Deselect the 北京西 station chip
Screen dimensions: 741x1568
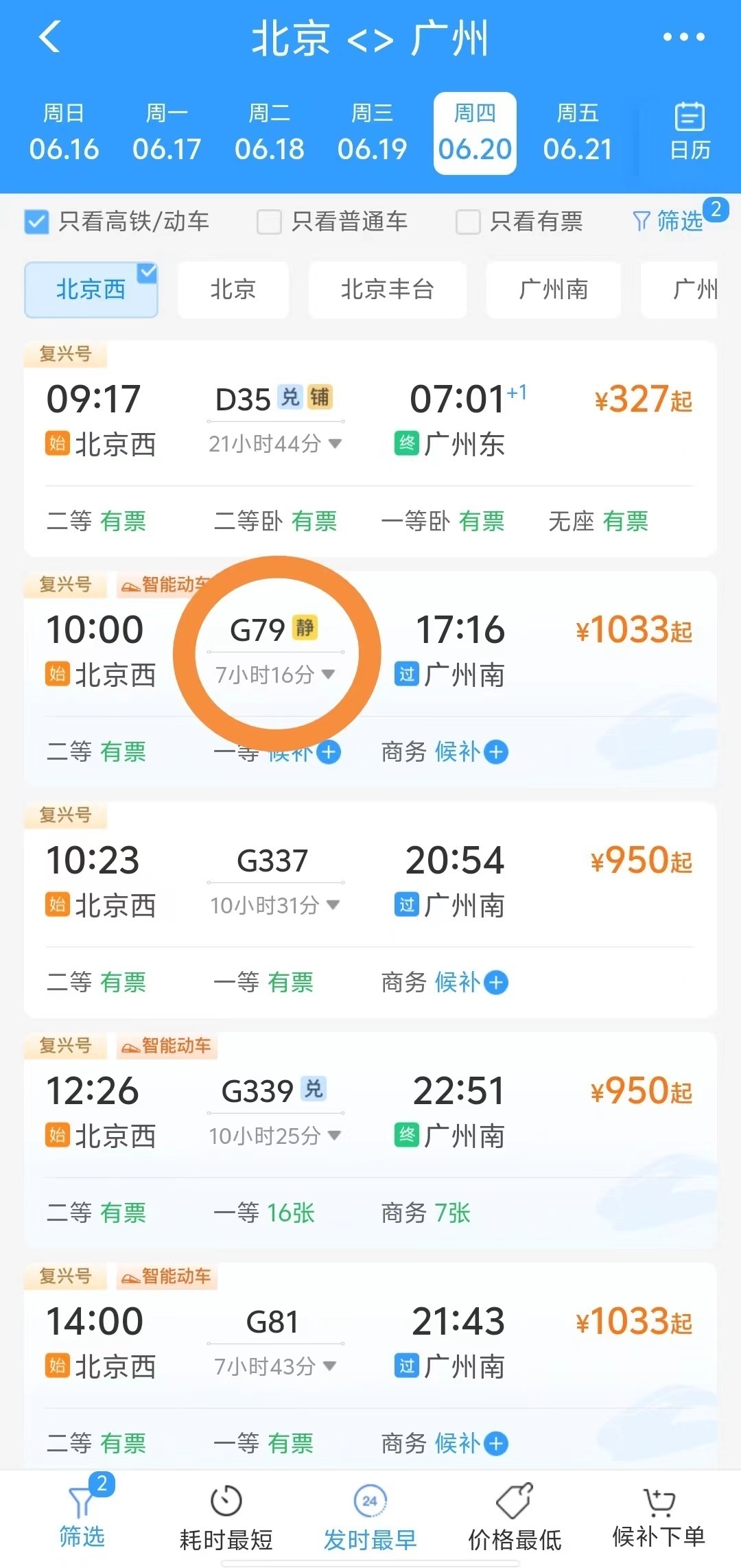(x=91, y=290)
